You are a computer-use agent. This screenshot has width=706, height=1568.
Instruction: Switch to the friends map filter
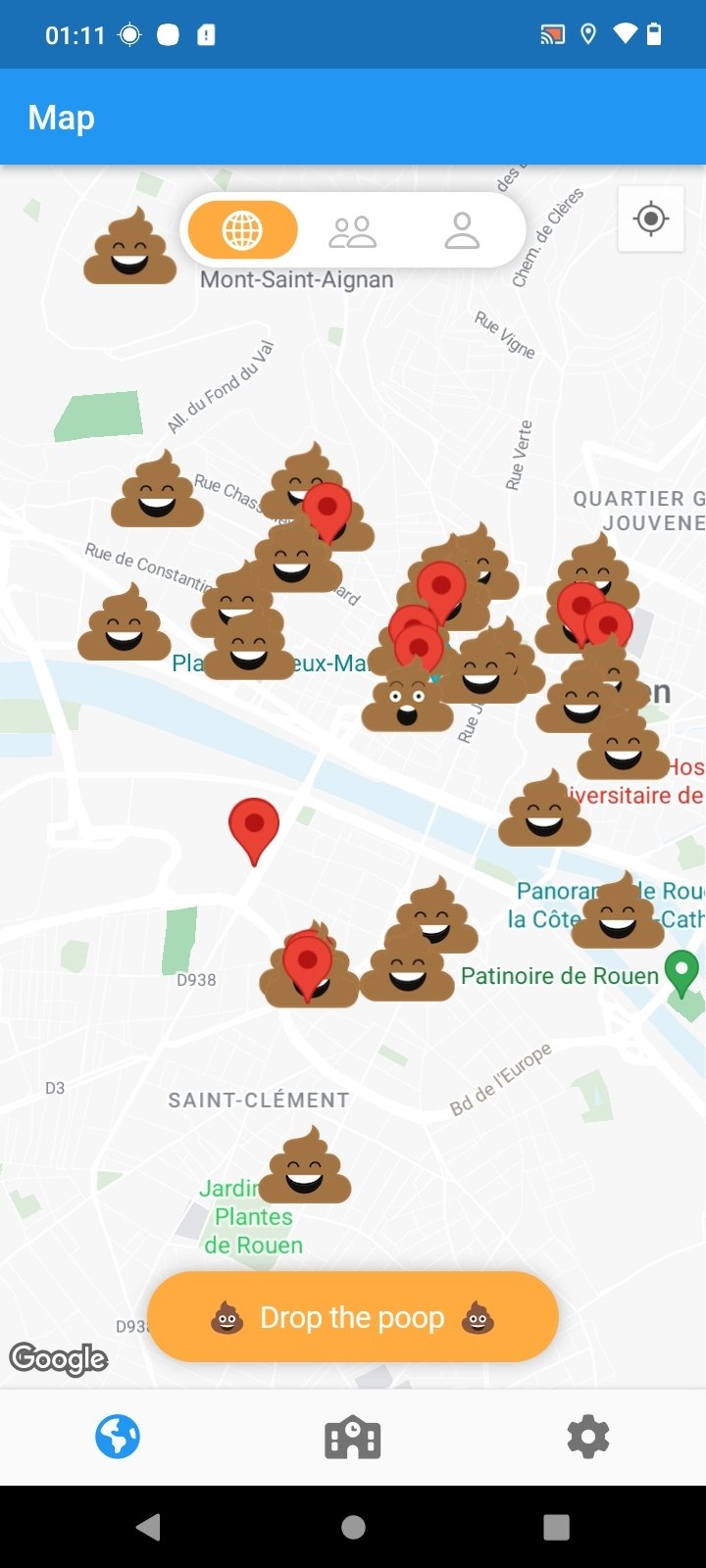tap(353, 231)
